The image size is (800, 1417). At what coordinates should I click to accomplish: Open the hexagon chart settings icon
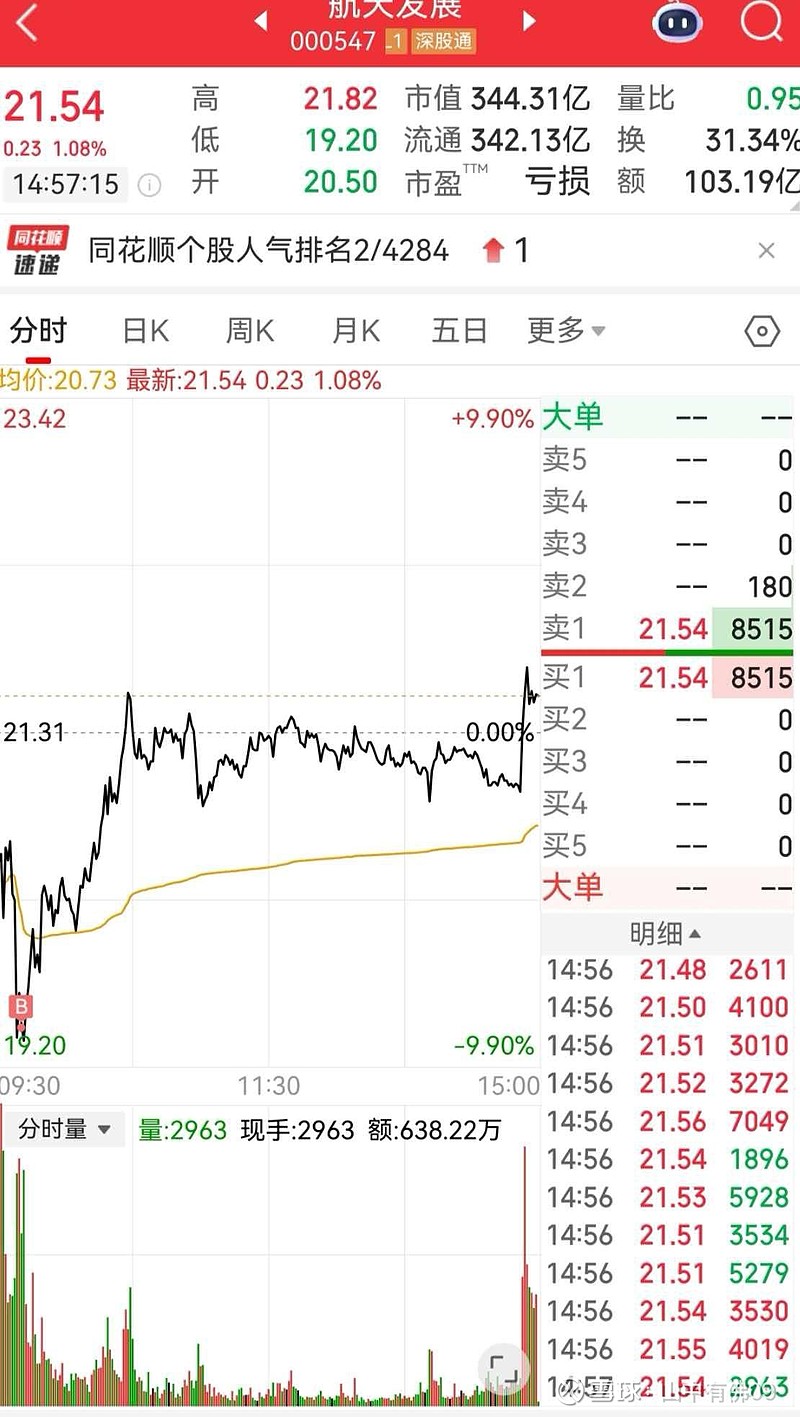pyautogui.click(x=760, y=330)
